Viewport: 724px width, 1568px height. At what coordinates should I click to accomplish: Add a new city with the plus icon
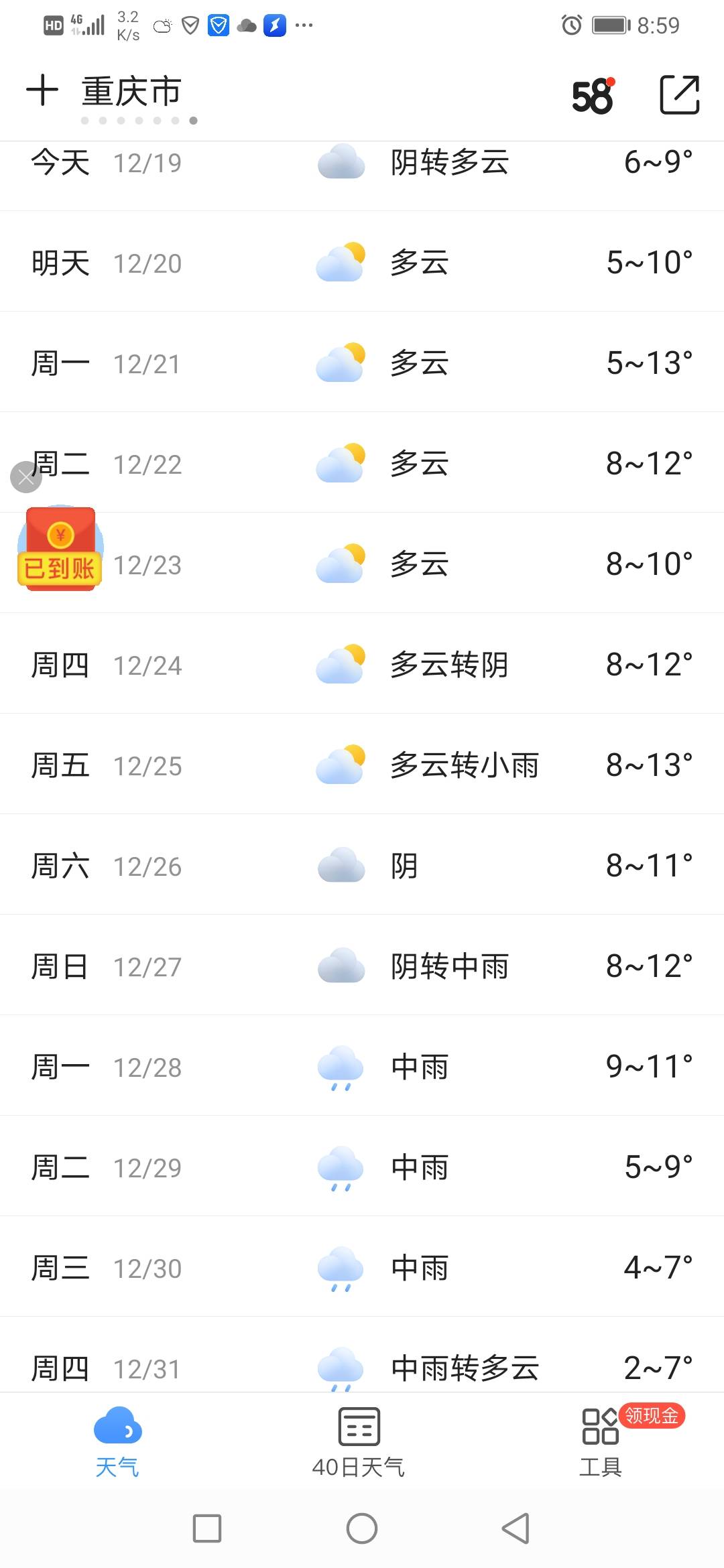(x=42, y=90)
